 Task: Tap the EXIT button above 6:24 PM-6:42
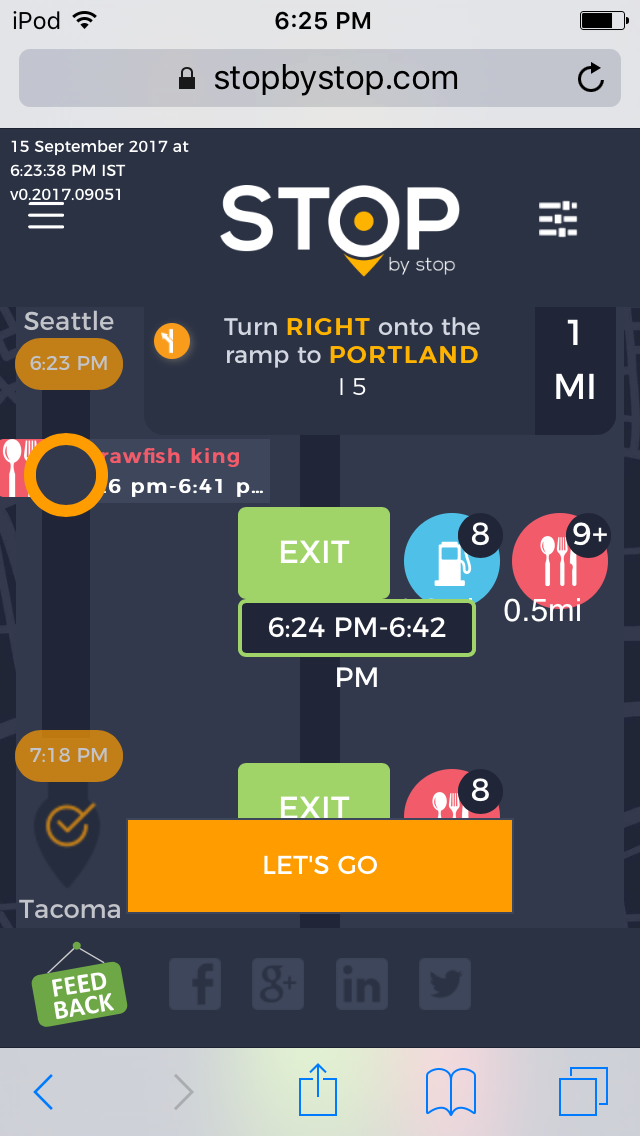click(x=314, y=552)
